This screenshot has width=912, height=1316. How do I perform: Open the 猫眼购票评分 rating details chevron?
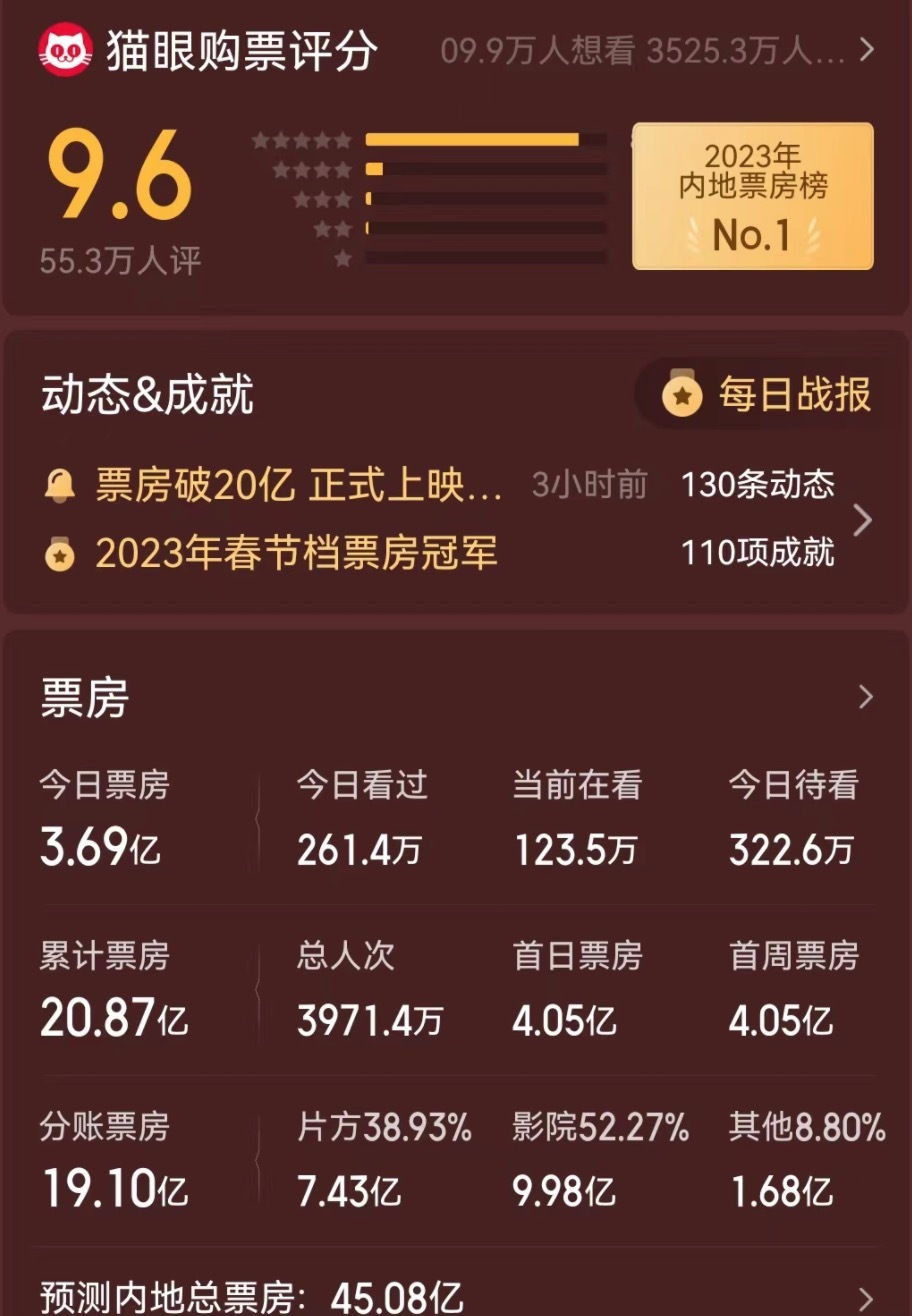(866, 49)
